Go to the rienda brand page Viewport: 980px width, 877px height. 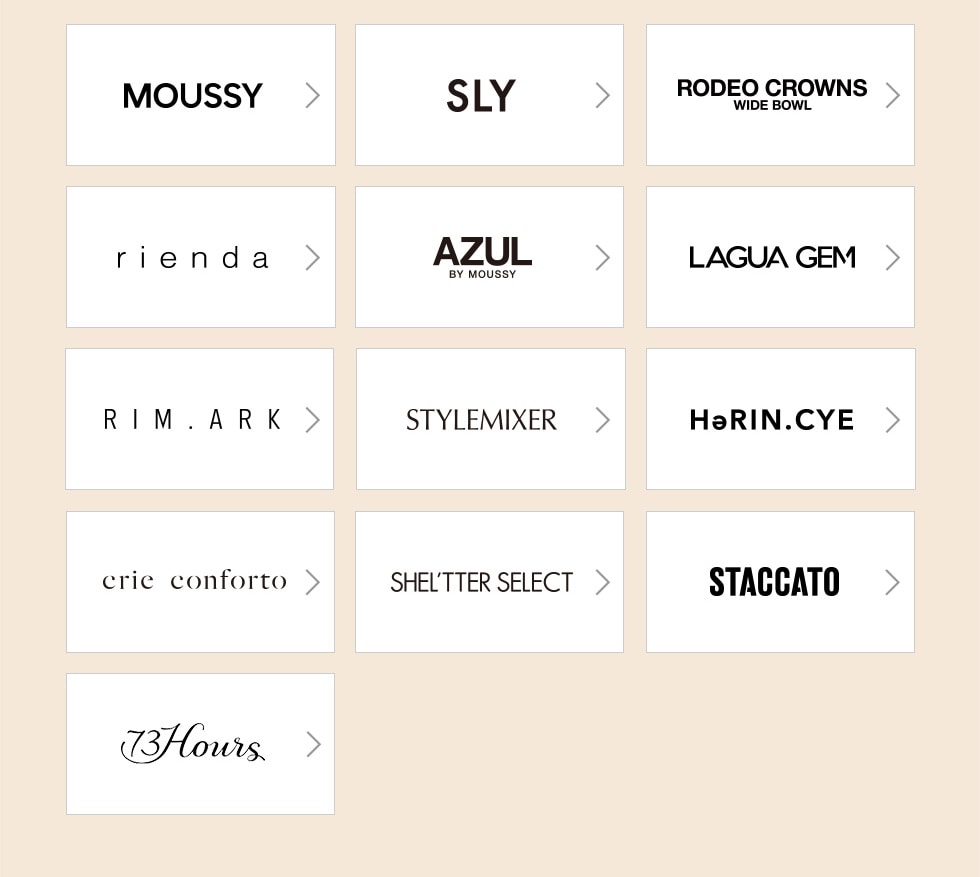[200, 257]
